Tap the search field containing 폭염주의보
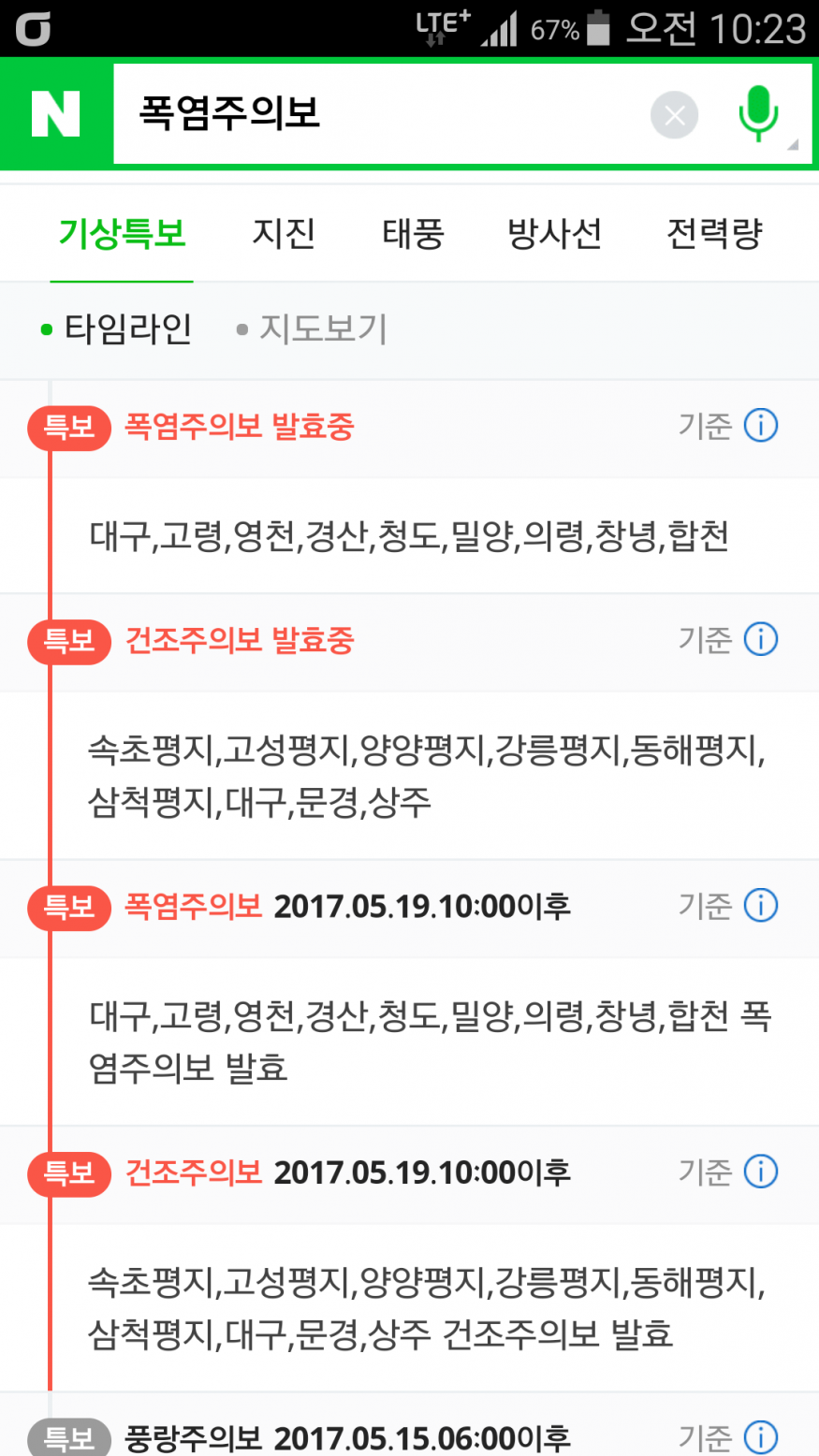 point(374,114)
